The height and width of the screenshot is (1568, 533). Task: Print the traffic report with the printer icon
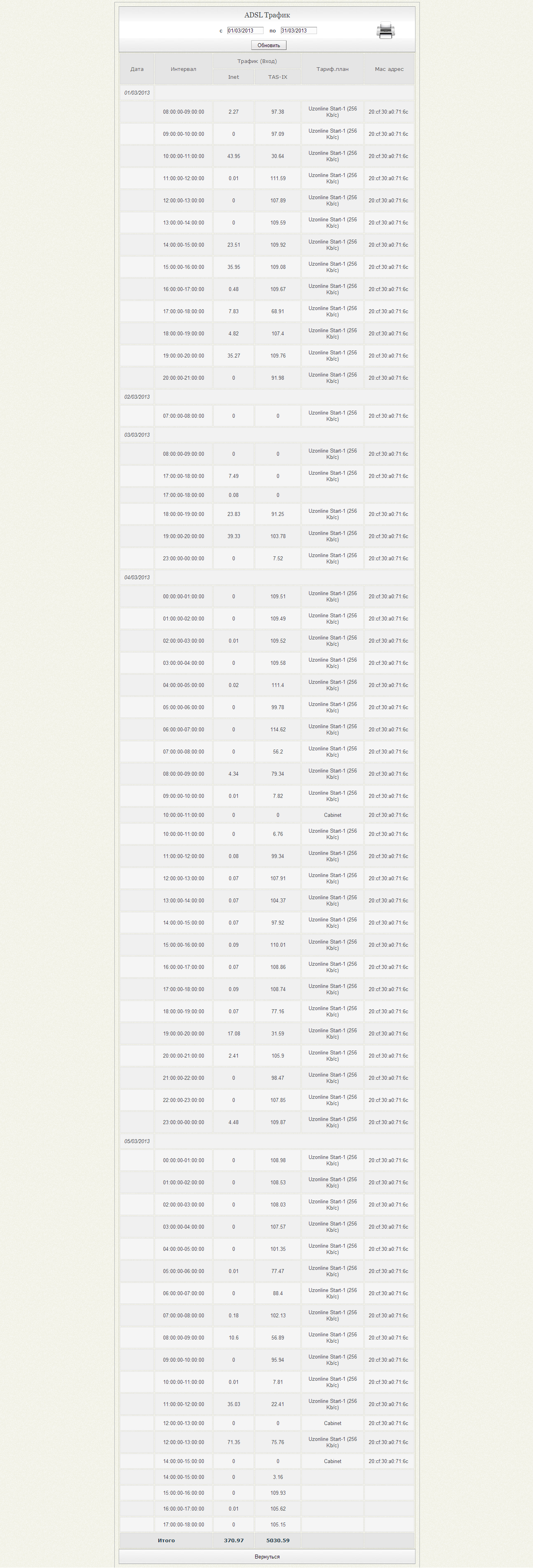[385, 31]
